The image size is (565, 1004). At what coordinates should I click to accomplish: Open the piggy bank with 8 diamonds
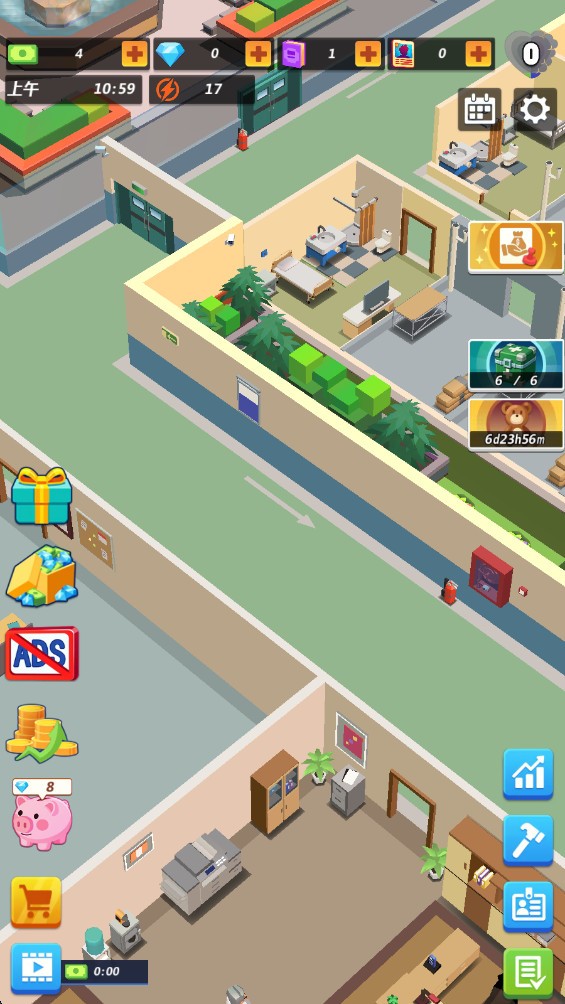(x=42, y=814)
